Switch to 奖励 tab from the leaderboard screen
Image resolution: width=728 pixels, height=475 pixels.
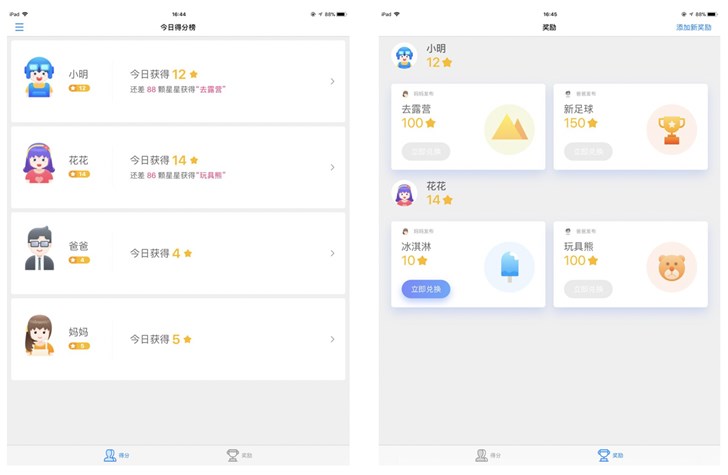click(x=239, y=455)
